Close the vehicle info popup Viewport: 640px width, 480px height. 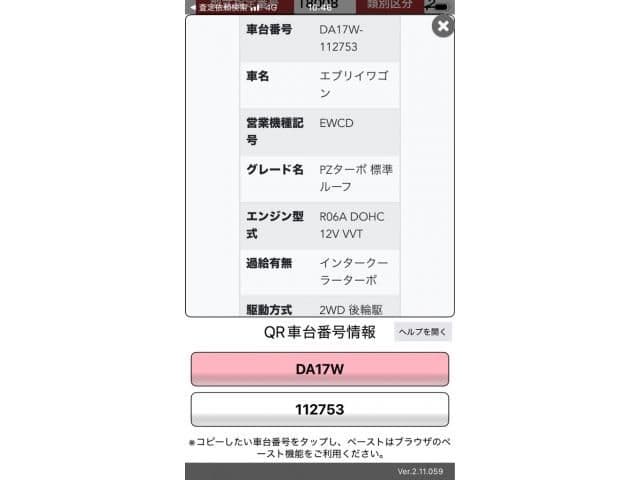point(442,26)
